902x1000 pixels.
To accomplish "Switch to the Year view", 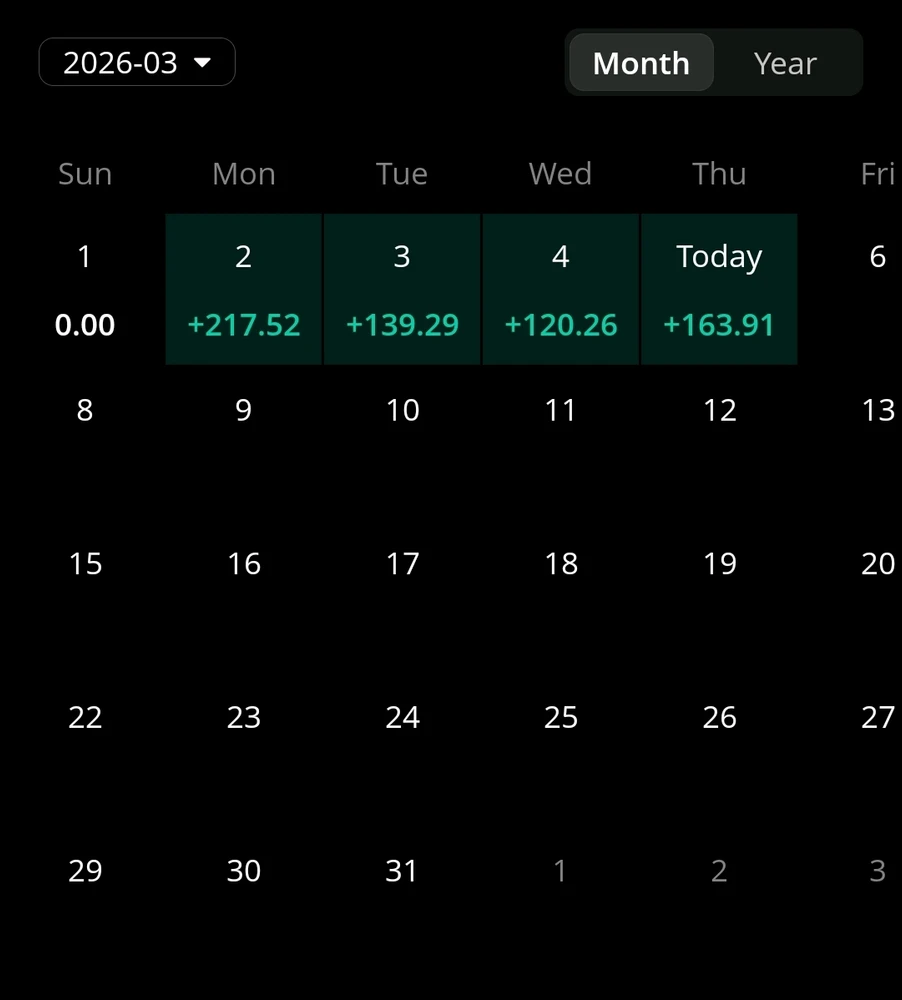I will pyautogui.click(x=785, y=63).
